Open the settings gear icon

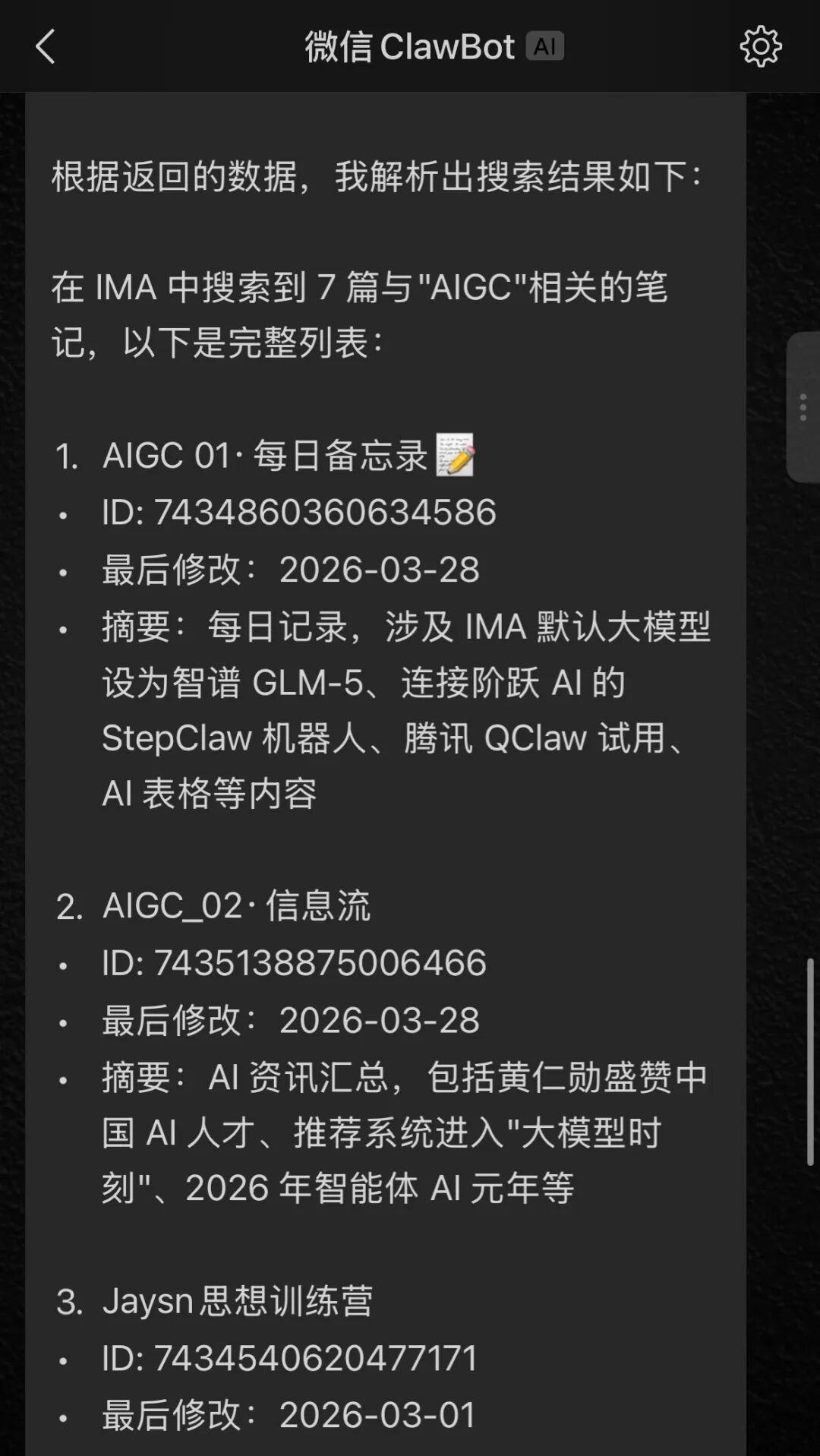pos(762,47)
